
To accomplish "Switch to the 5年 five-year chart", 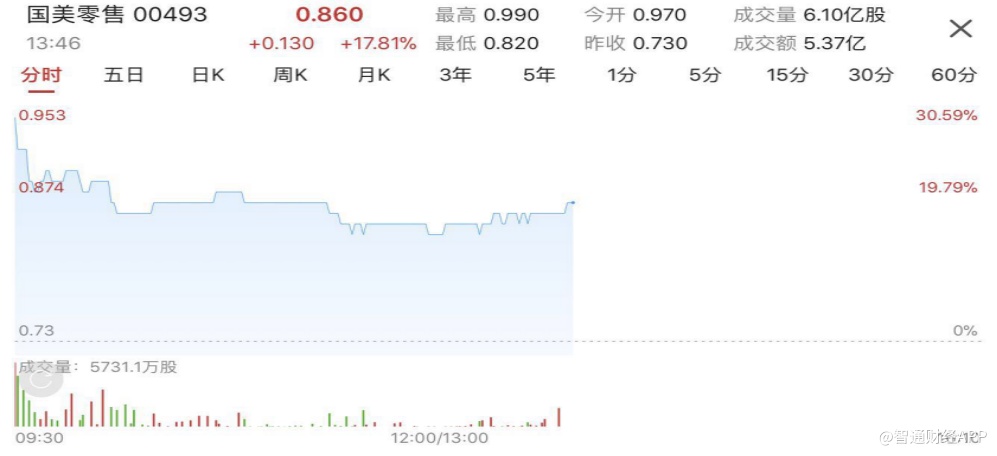I will 539,75.
